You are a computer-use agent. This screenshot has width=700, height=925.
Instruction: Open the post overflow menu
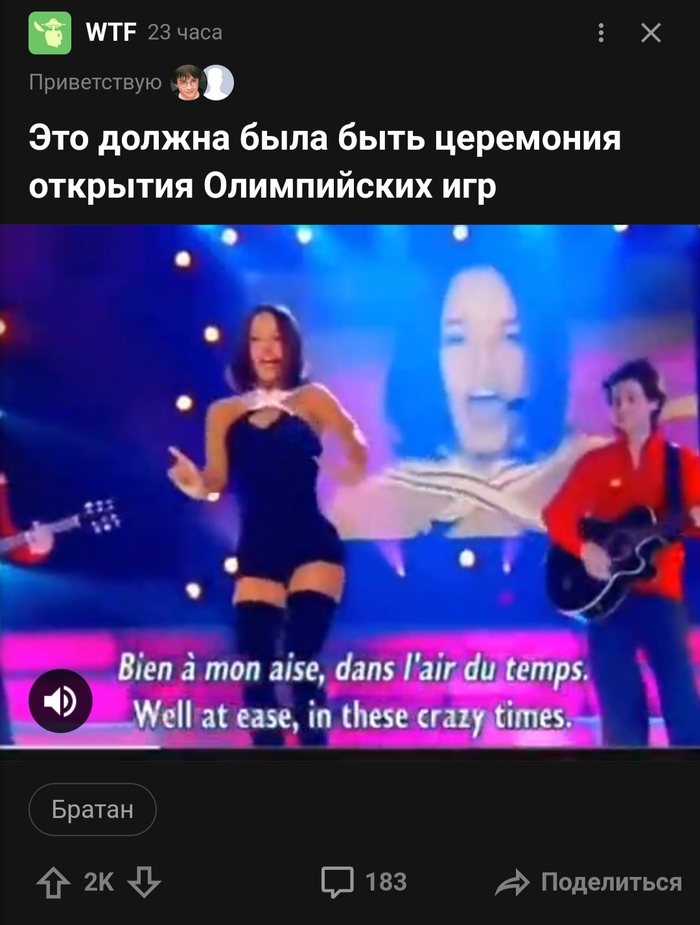point(600,33)
